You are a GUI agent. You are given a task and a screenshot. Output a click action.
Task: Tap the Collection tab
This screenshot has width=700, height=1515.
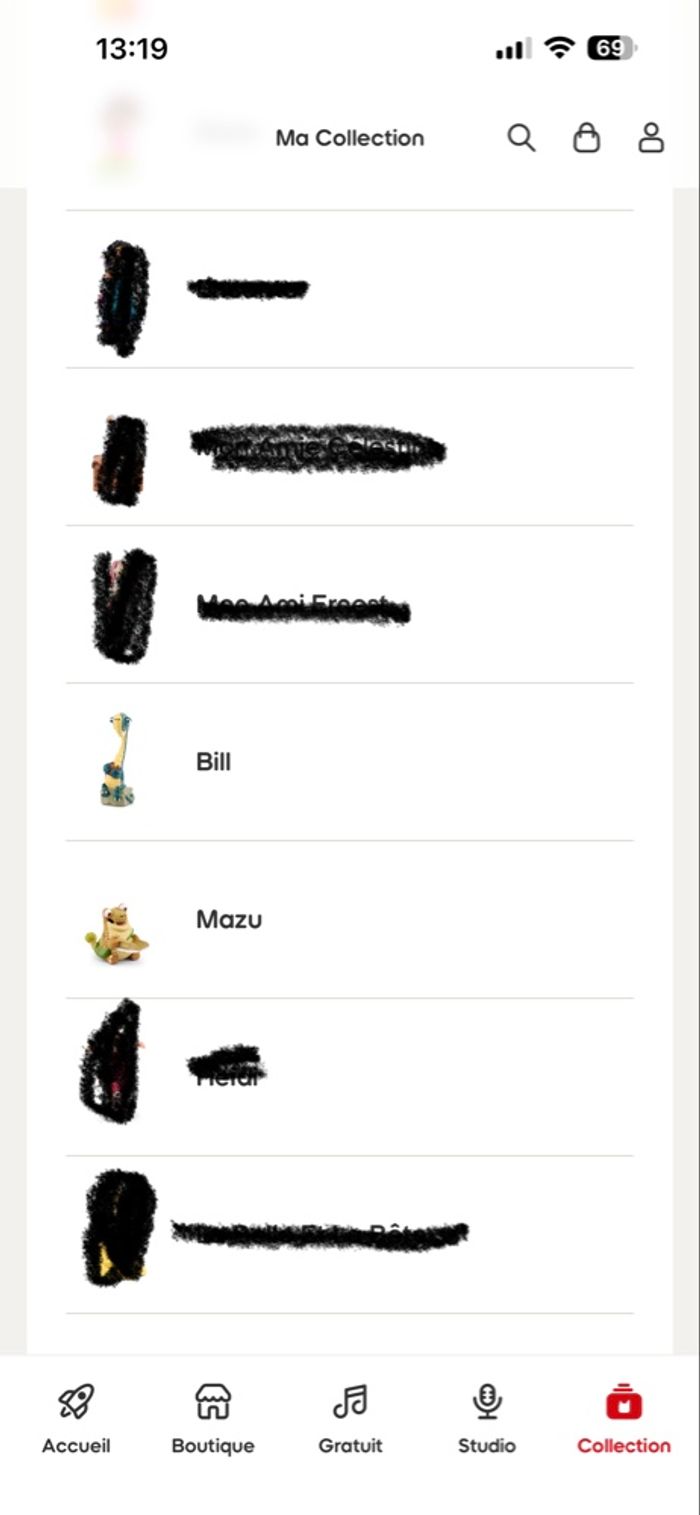tap(624, 1419)
